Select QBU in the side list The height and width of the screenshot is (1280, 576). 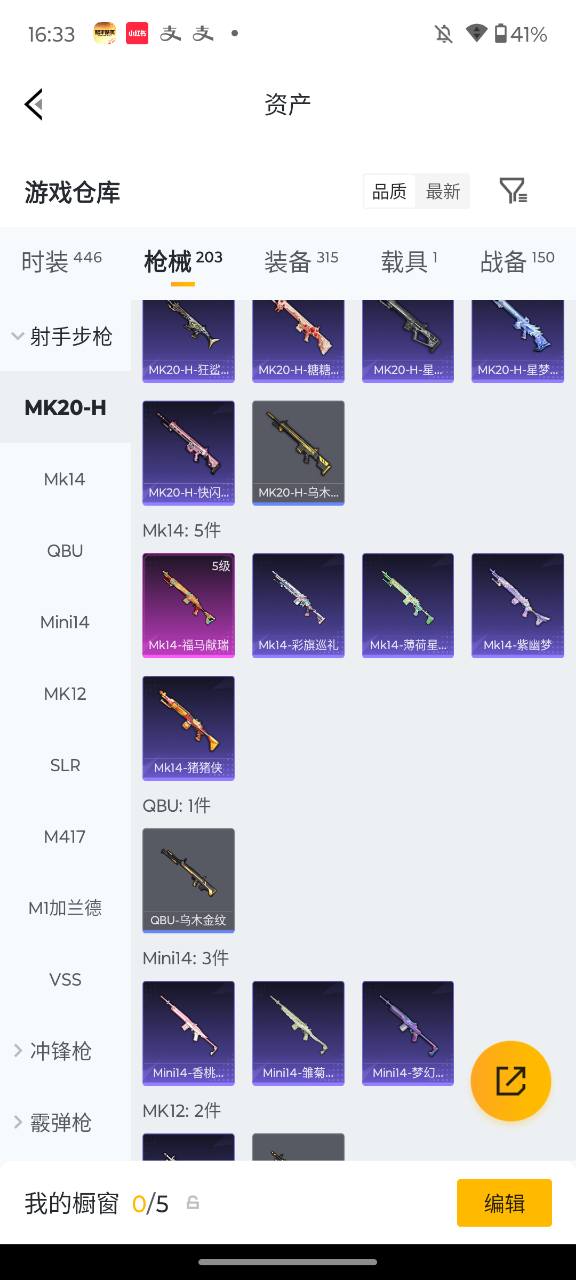[x=65, y=551]
